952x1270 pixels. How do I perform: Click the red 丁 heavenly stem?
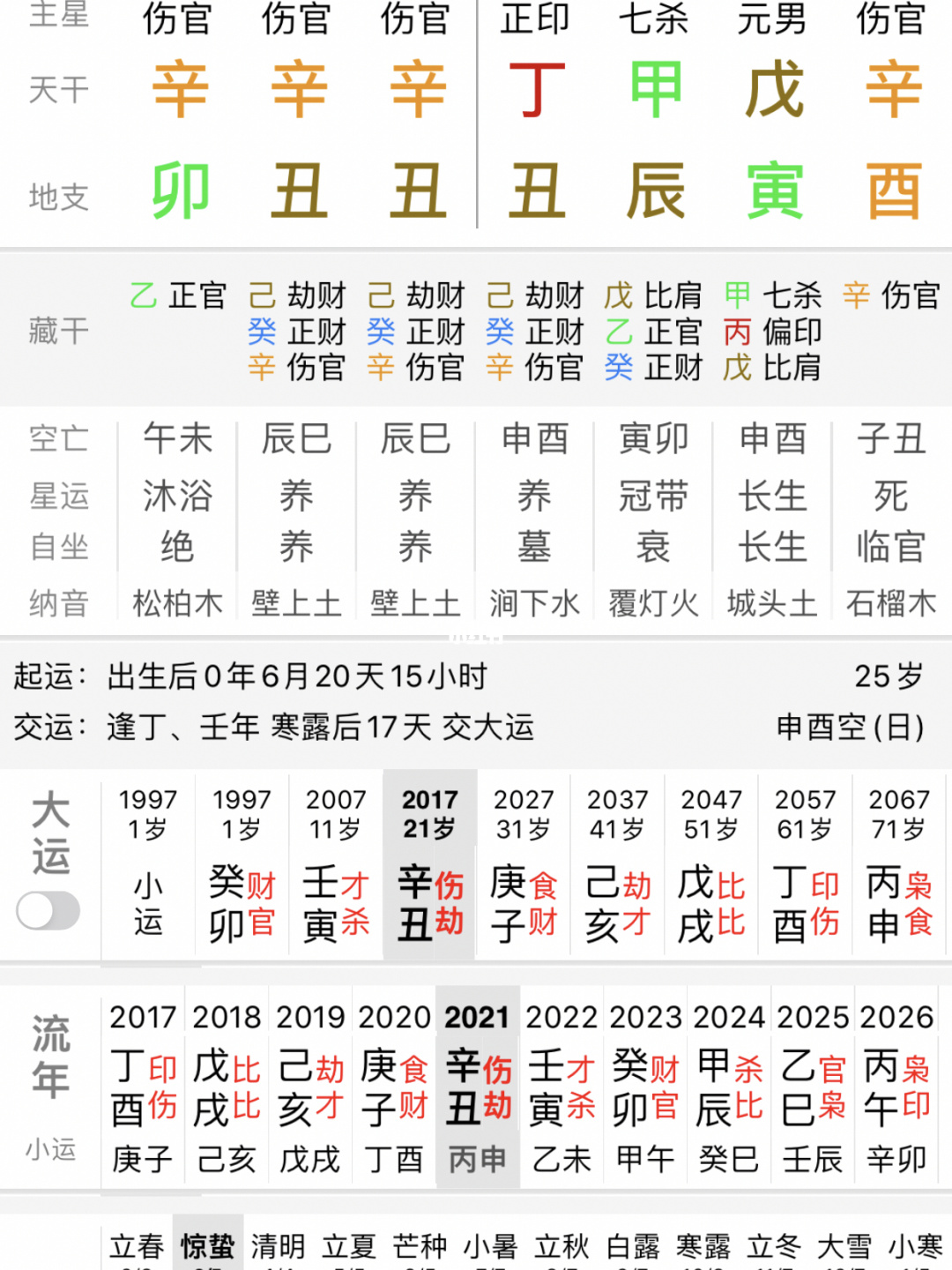point(532,88)
